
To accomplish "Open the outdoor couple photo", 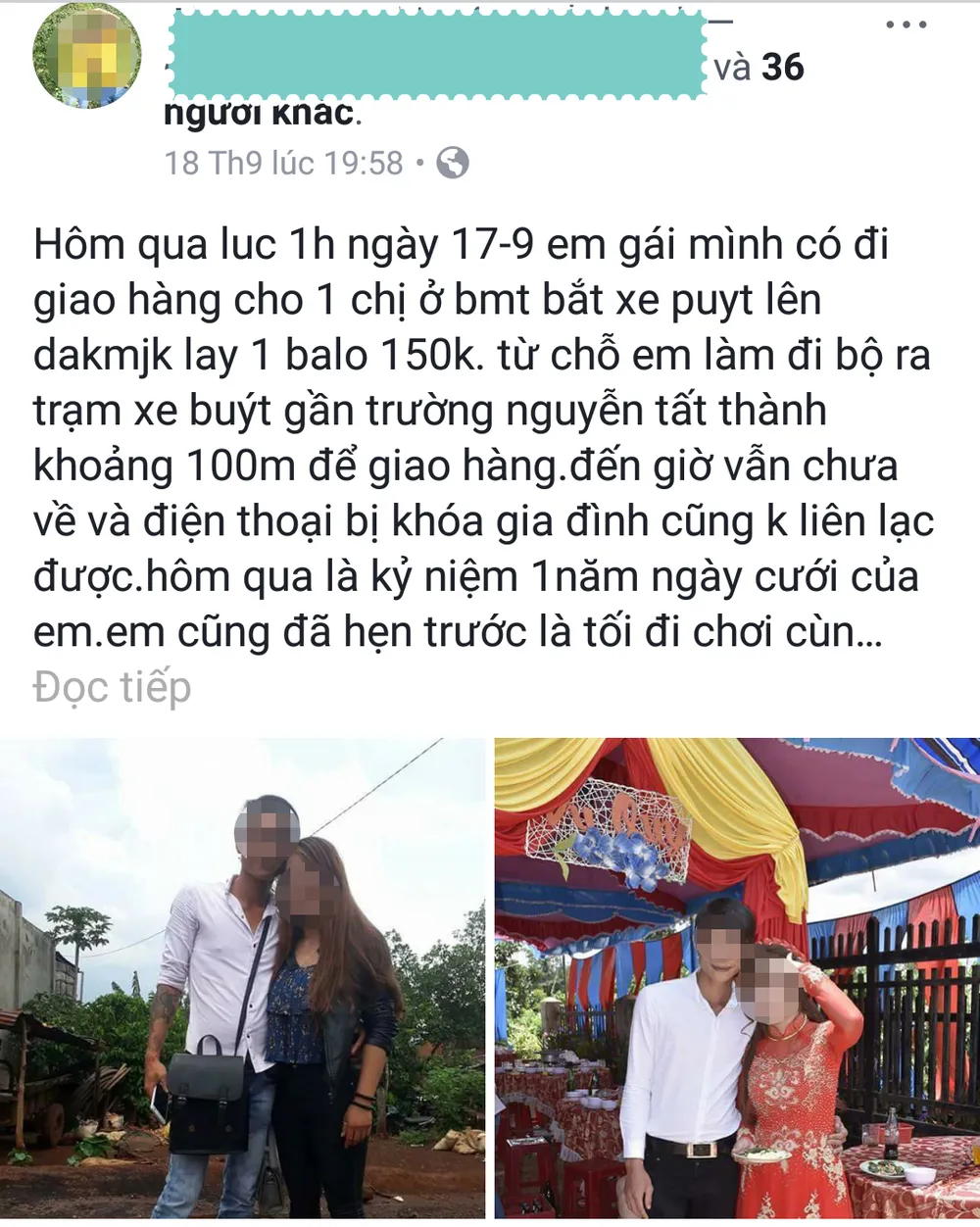I will [x=242, y=978].
